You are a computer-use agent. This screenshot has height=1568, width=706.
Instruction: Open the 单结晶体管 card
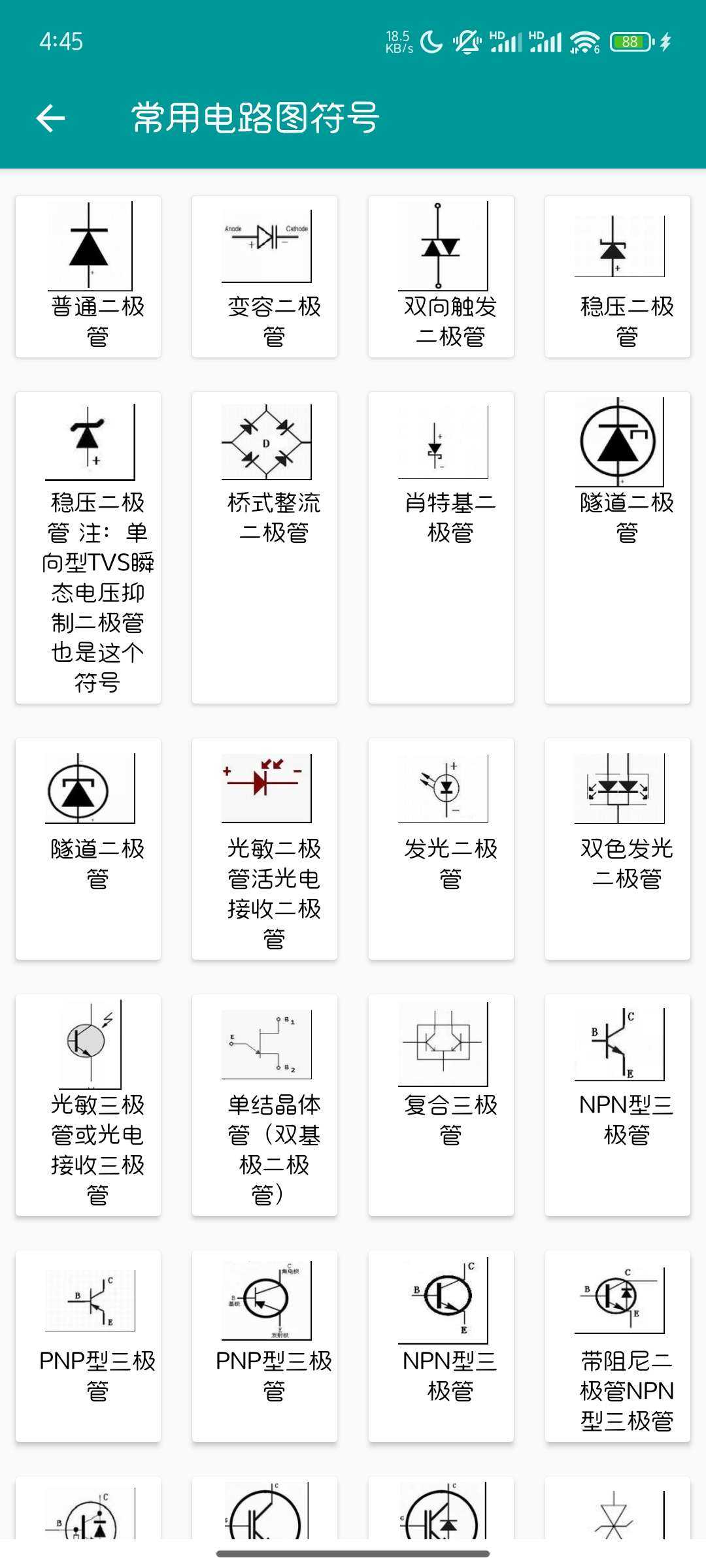[265, 1104]
